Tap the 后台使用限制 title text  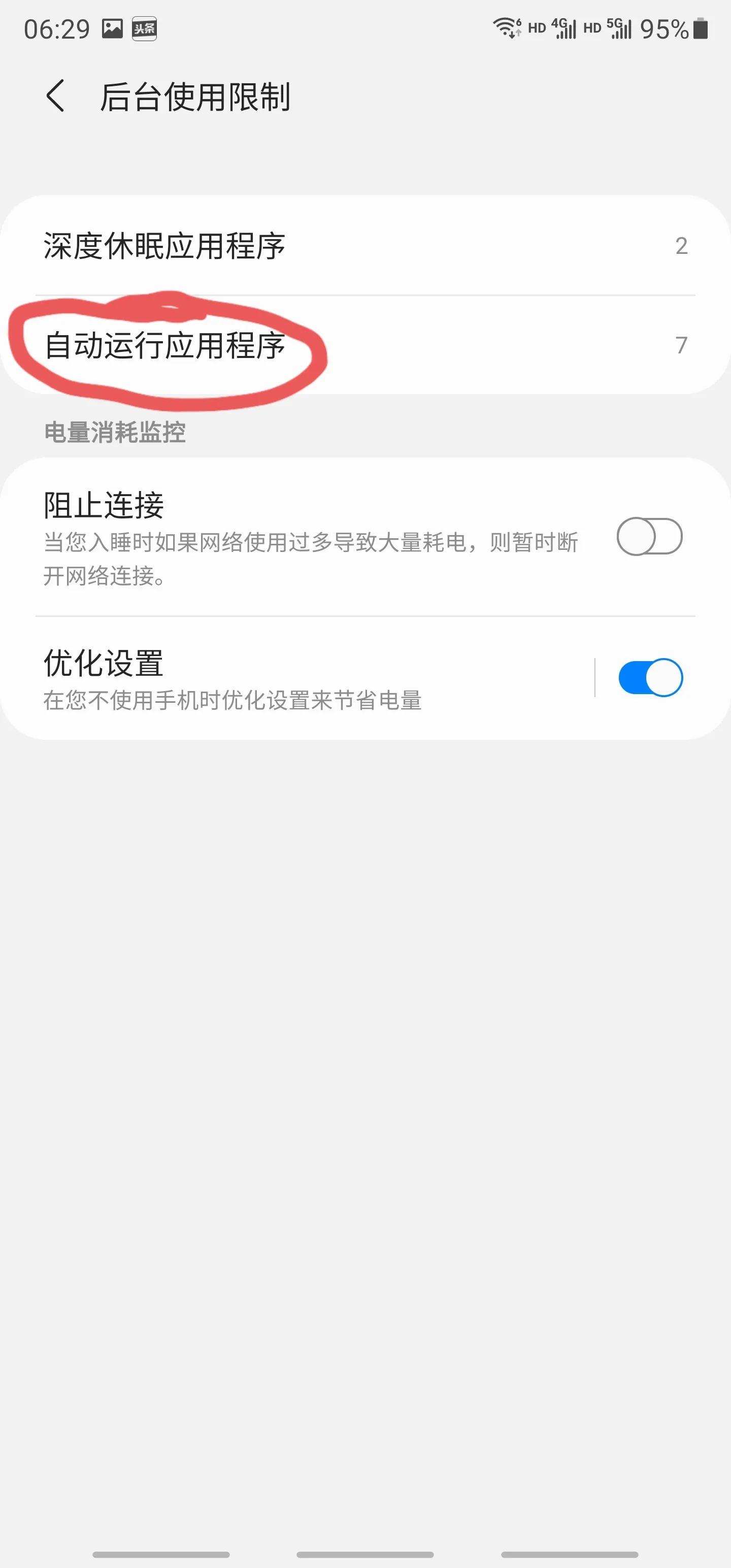196,96
